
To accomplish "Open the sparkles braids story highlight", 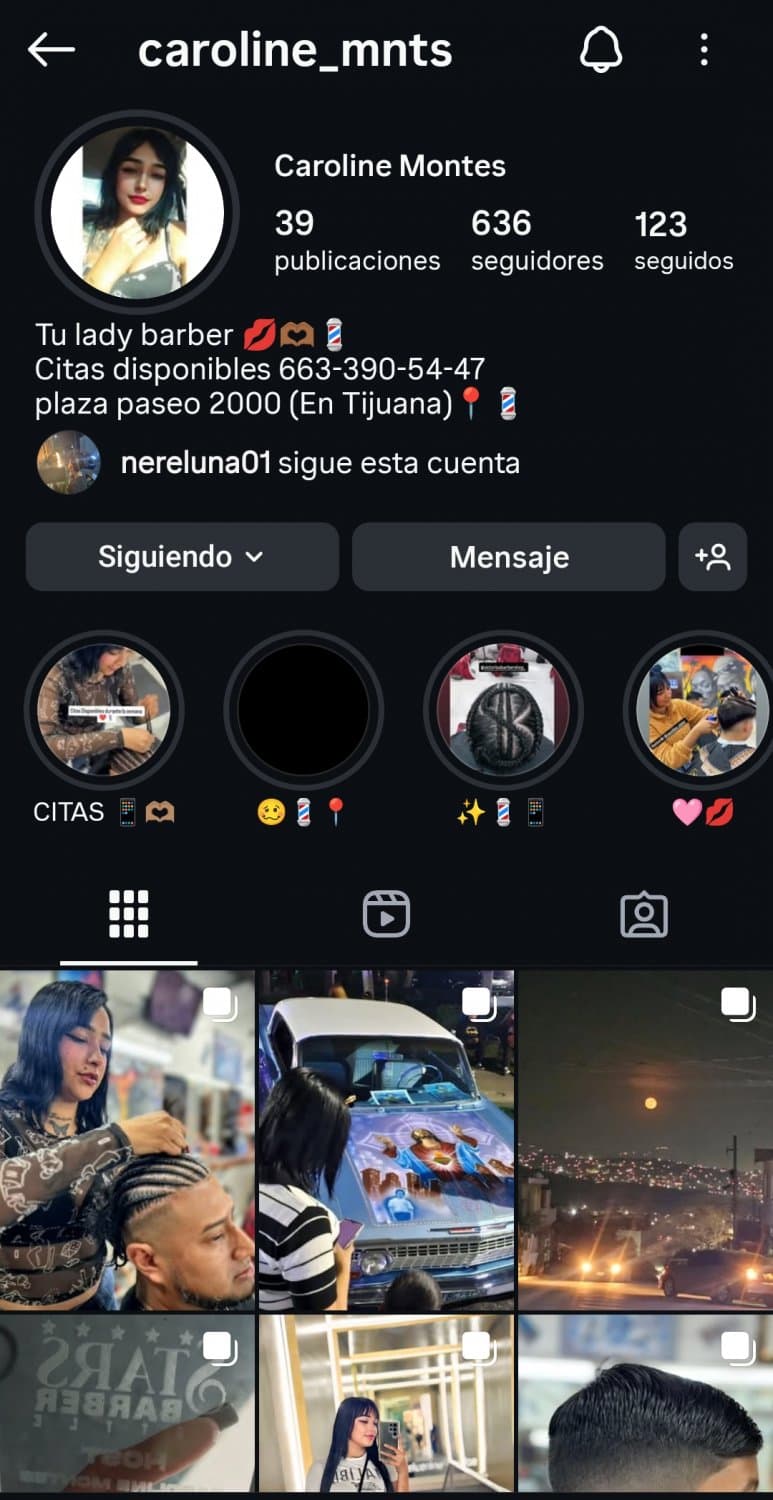I will coord(503,710).
